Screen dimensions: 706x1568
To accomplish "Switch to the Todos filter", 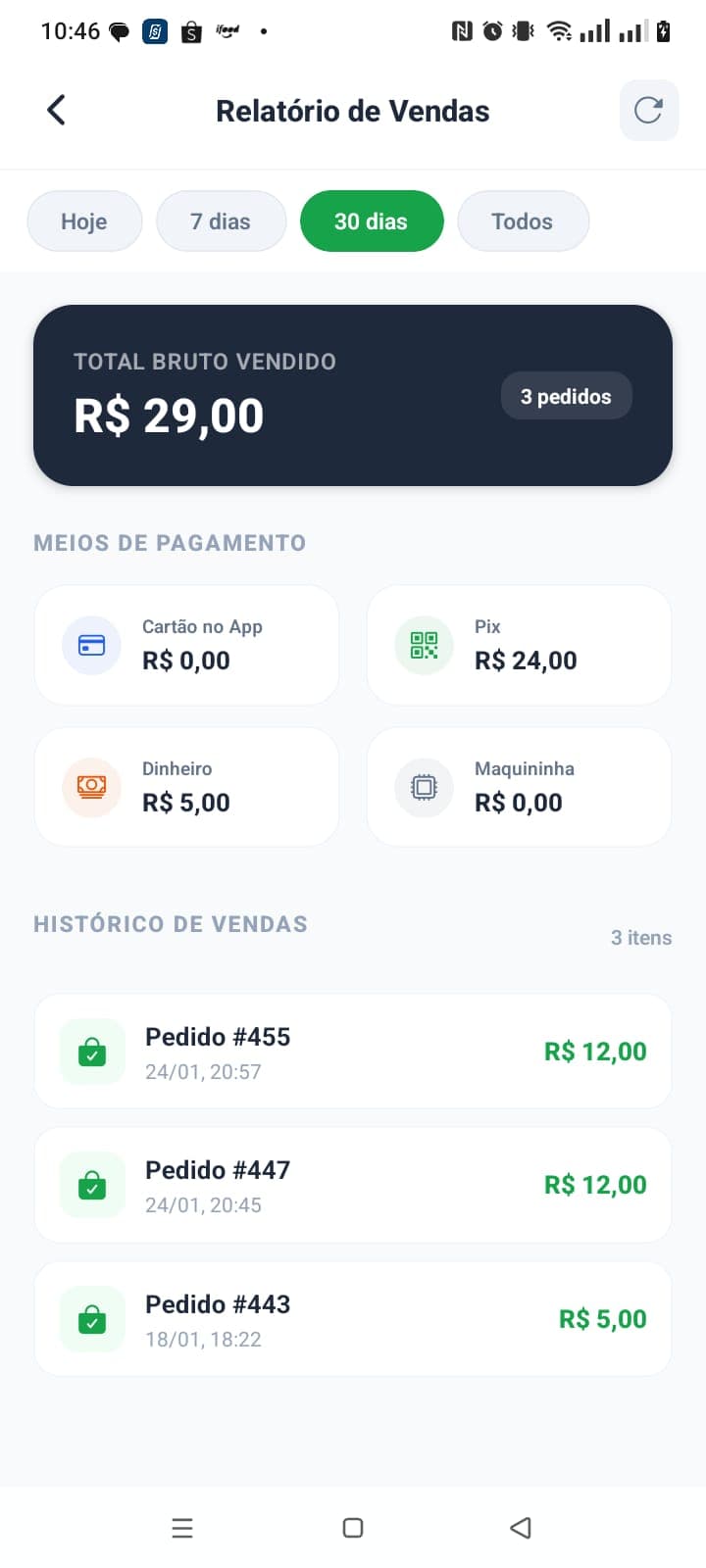I will pyautogui.click(x=523, y=220).
